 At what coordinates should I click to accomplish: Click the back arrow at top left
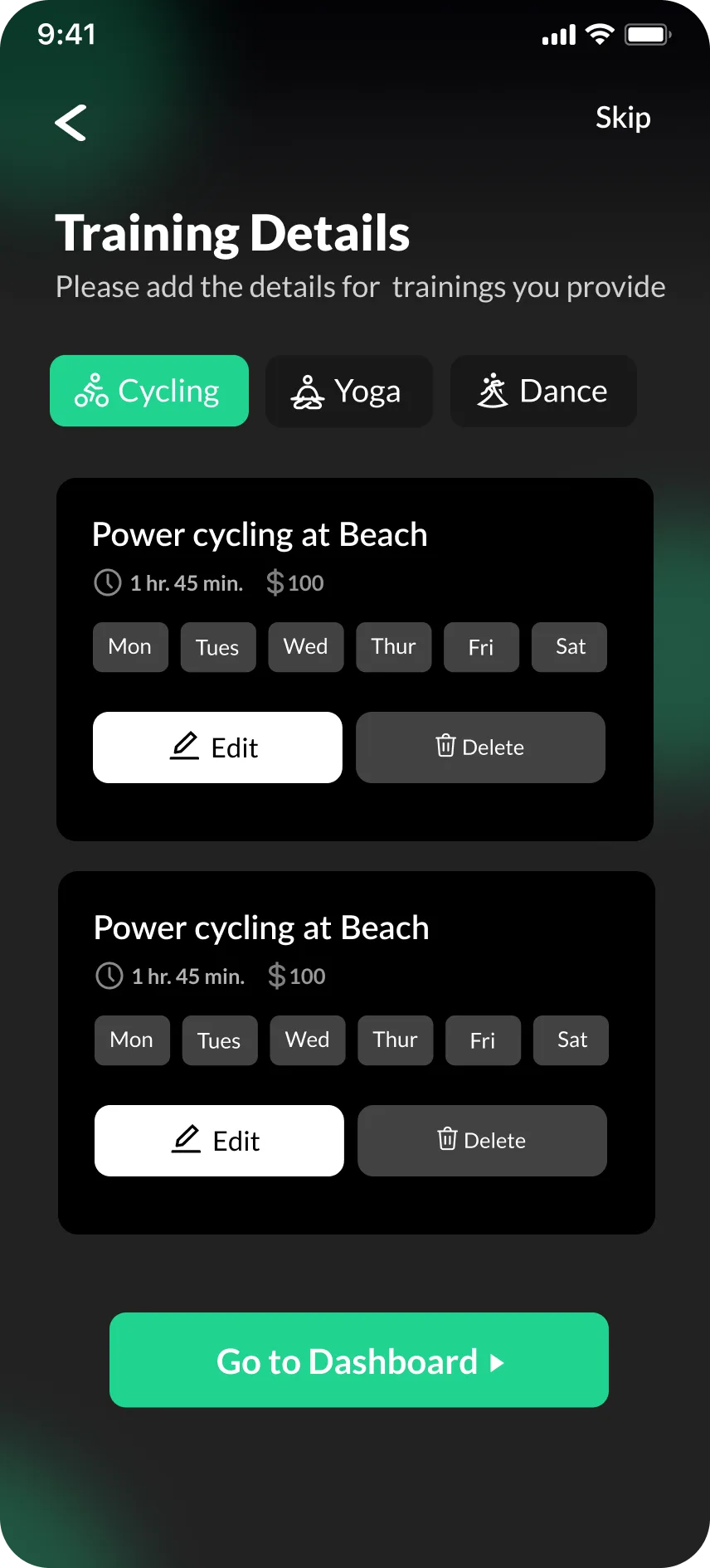pyautogui.click(x=71, y=122)
